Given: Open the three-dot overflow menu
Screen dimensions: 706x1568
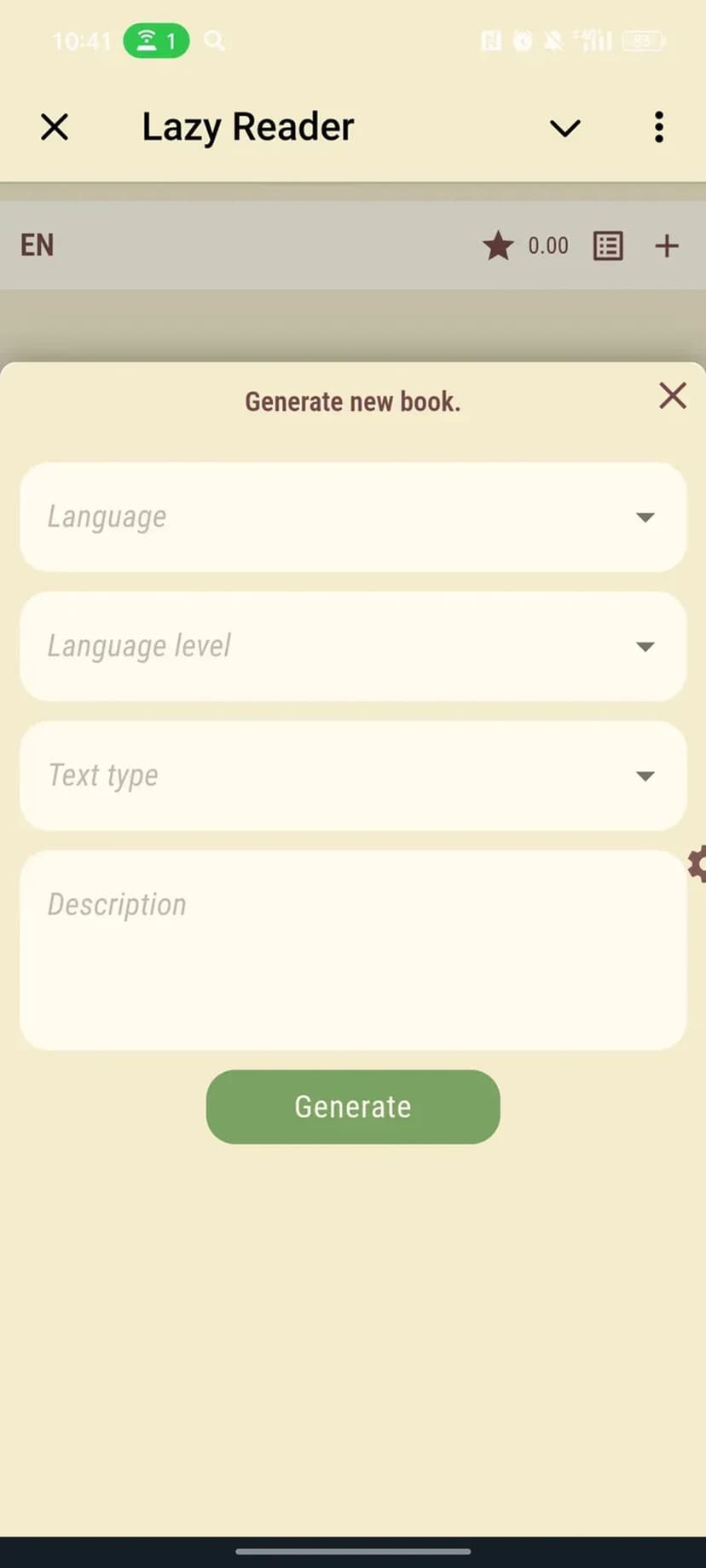Looking at the screenshot, I should (x=658, y=128).
